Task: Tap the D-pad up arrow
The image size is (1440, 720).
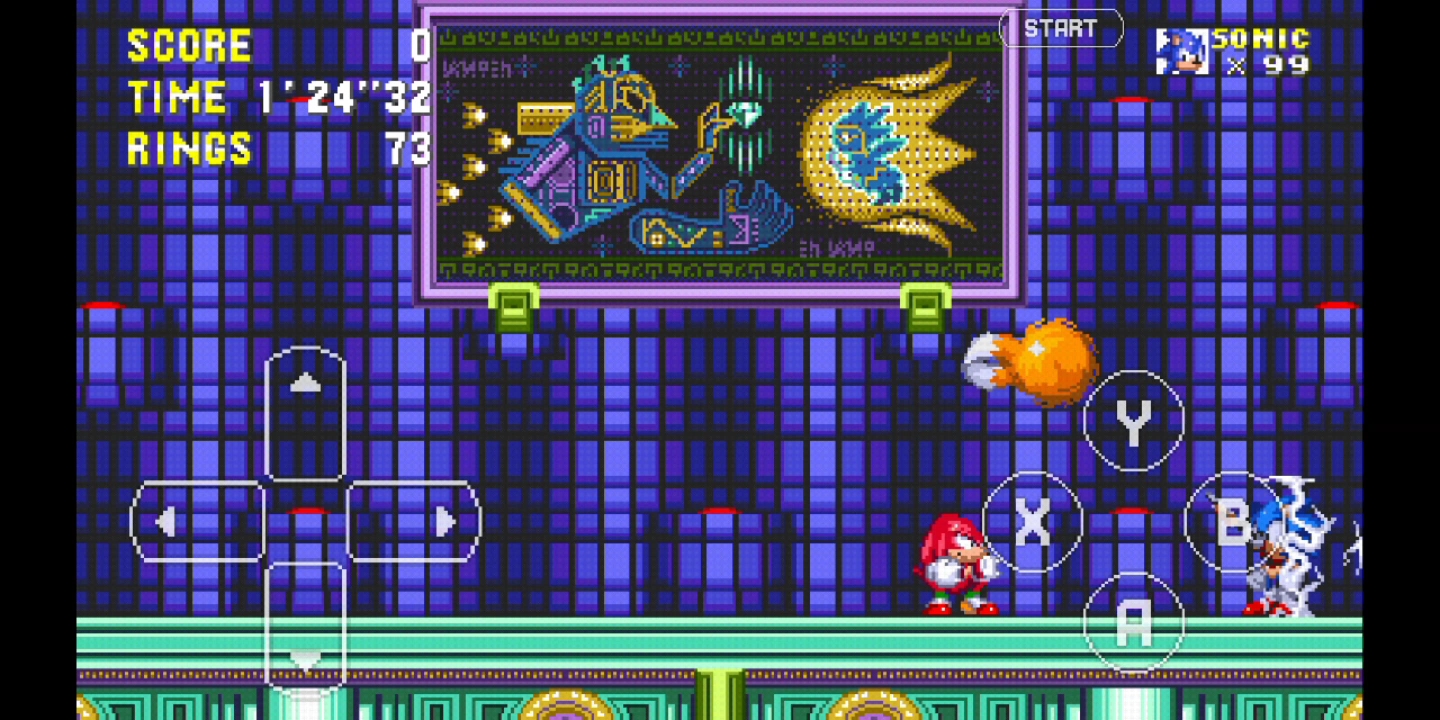Action: (x=305, y=413)
